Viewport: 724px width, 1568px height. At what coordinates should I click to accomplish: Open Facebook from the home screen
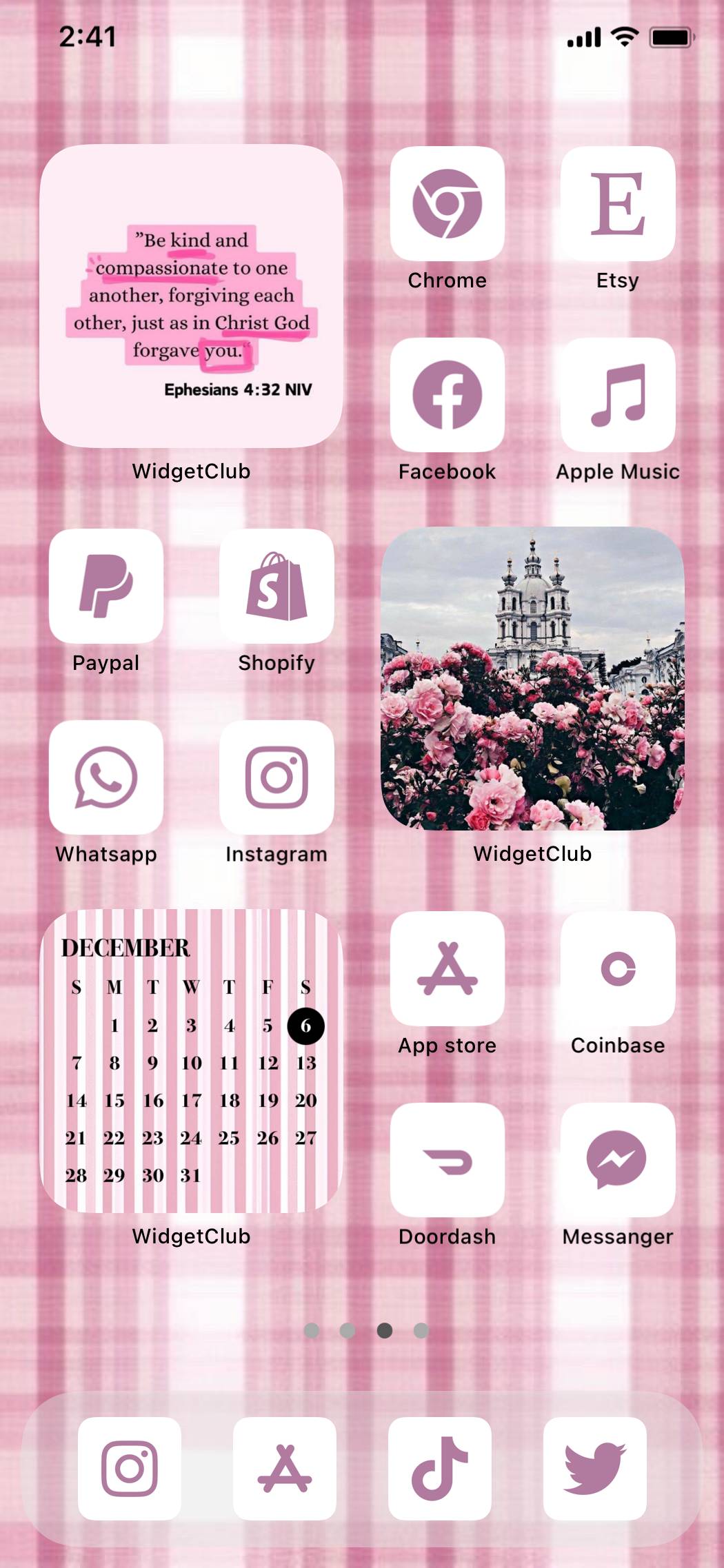coord(447,395)
